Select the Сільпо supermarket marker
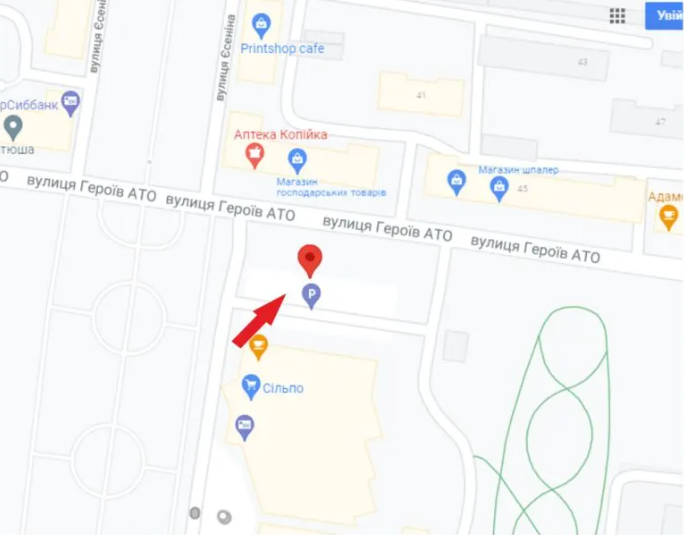Screen dimensions: 684x535 point(251,385)
